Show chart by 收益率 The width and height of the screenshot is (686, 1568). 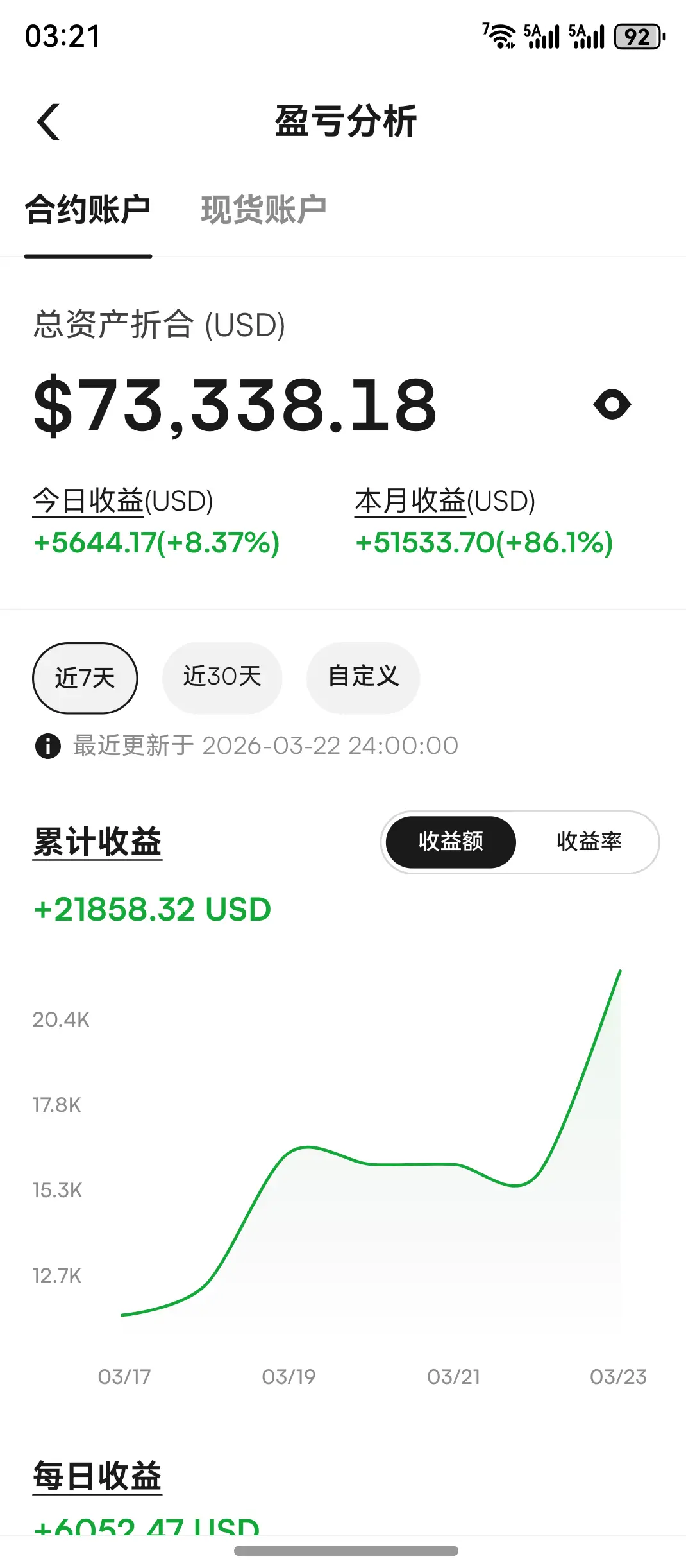[589, 842]
